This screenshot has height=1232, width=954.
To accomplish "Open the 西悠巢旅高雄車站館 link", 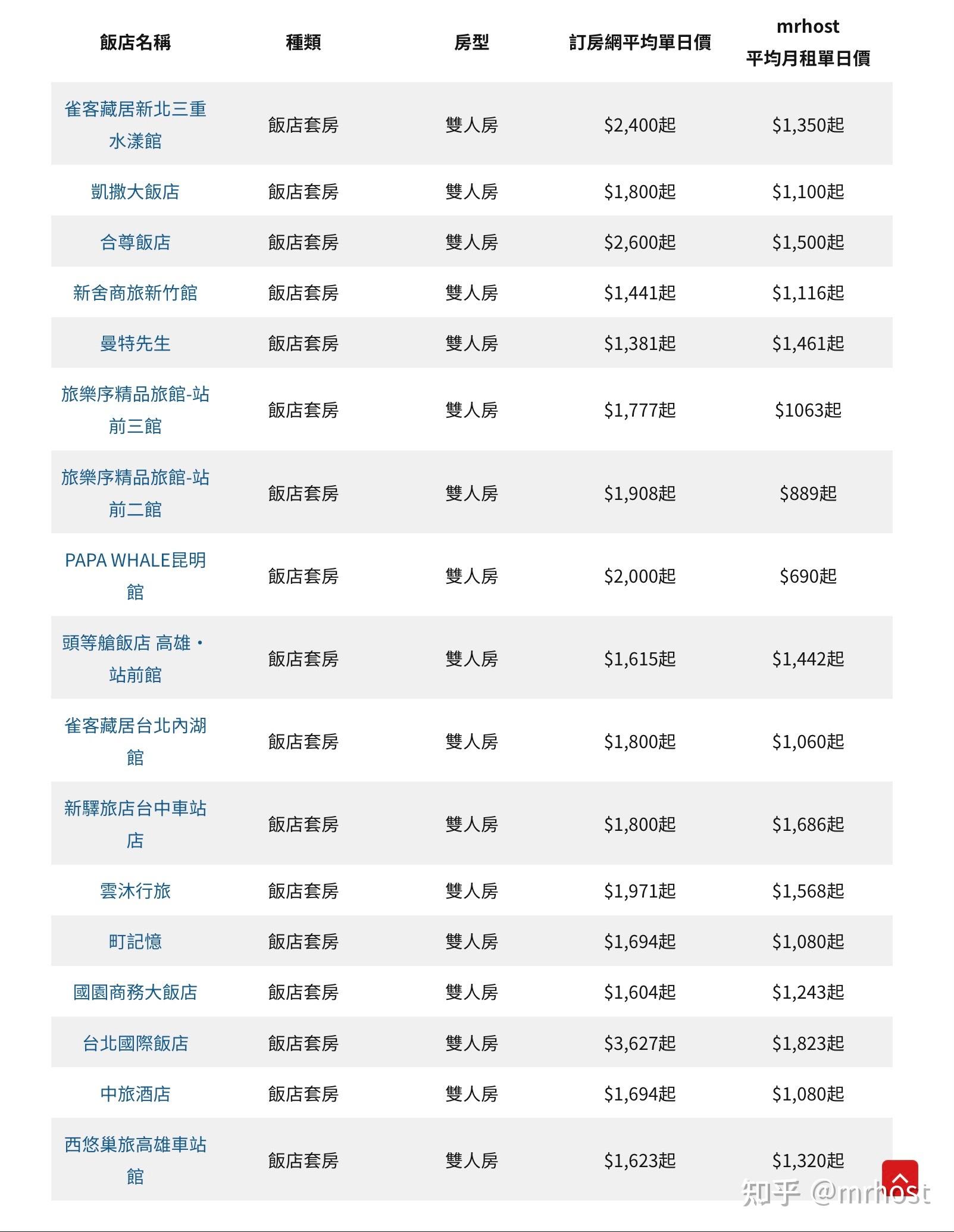I will (x=135, y=1145).
